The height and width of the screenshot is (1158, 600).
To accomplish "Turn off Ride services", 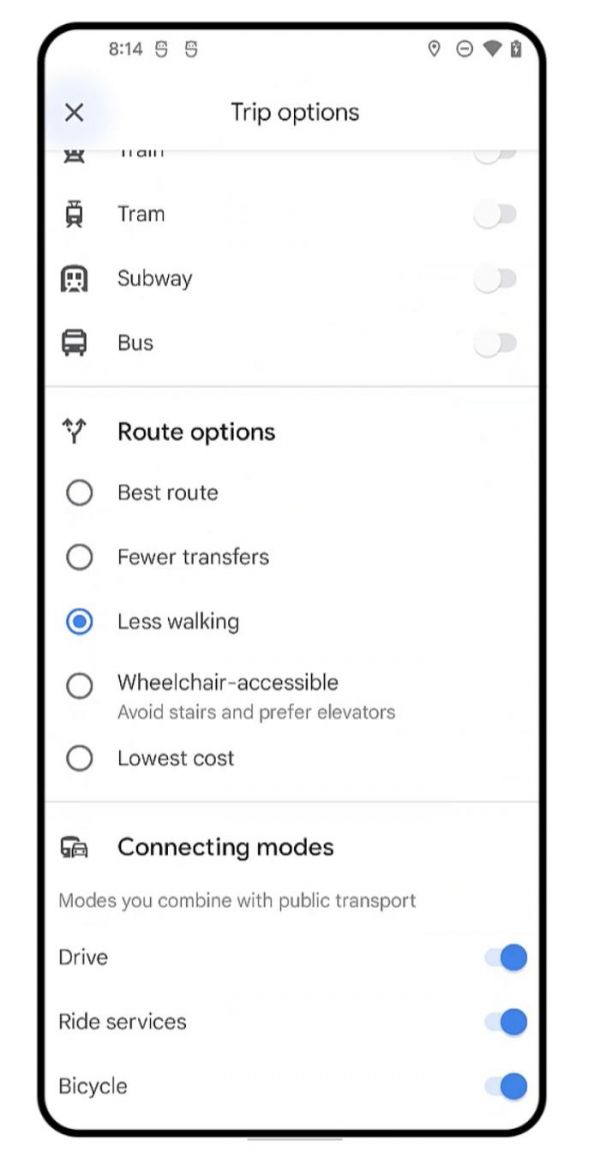I will (x=506, y=1022).
